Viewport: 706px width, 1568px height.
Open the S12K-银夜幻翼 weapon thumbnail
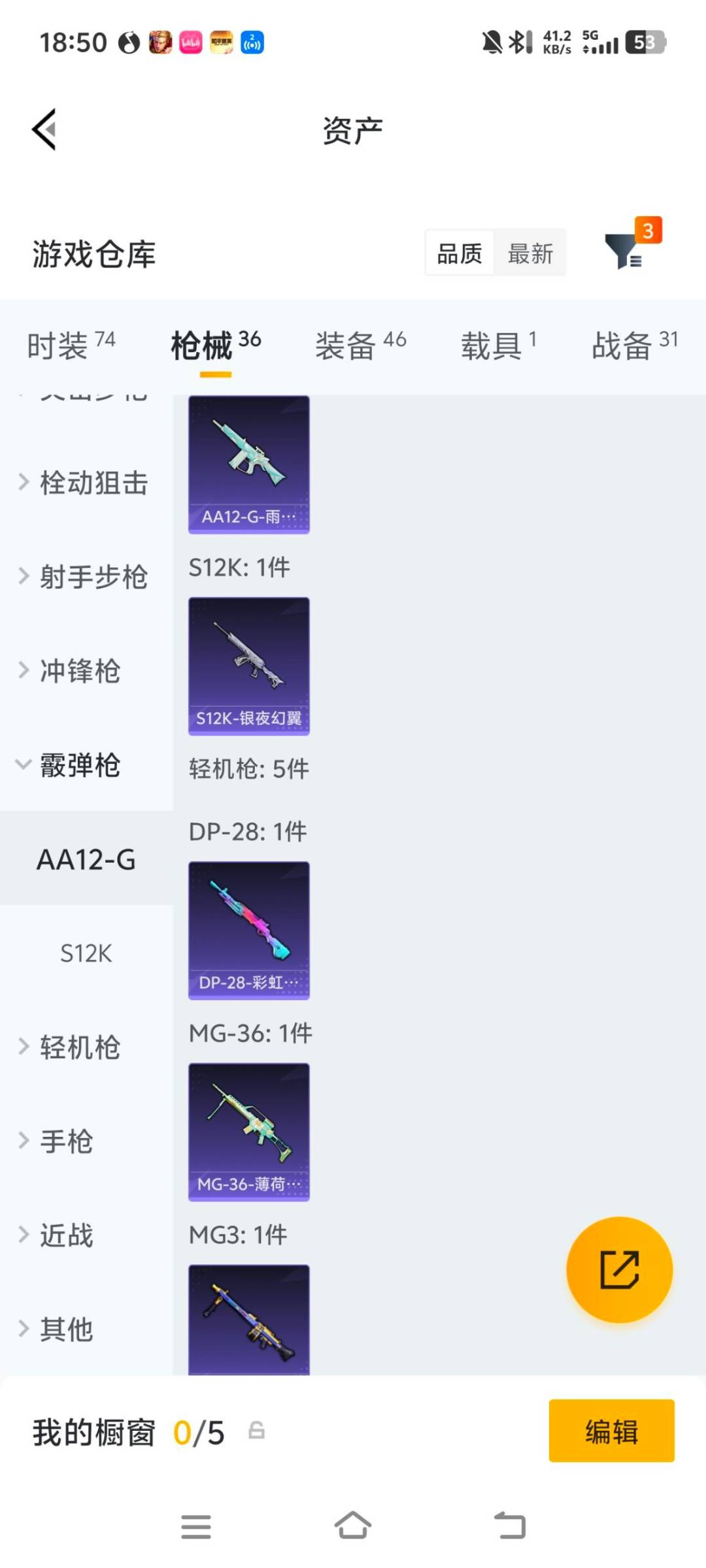(248, 664)
